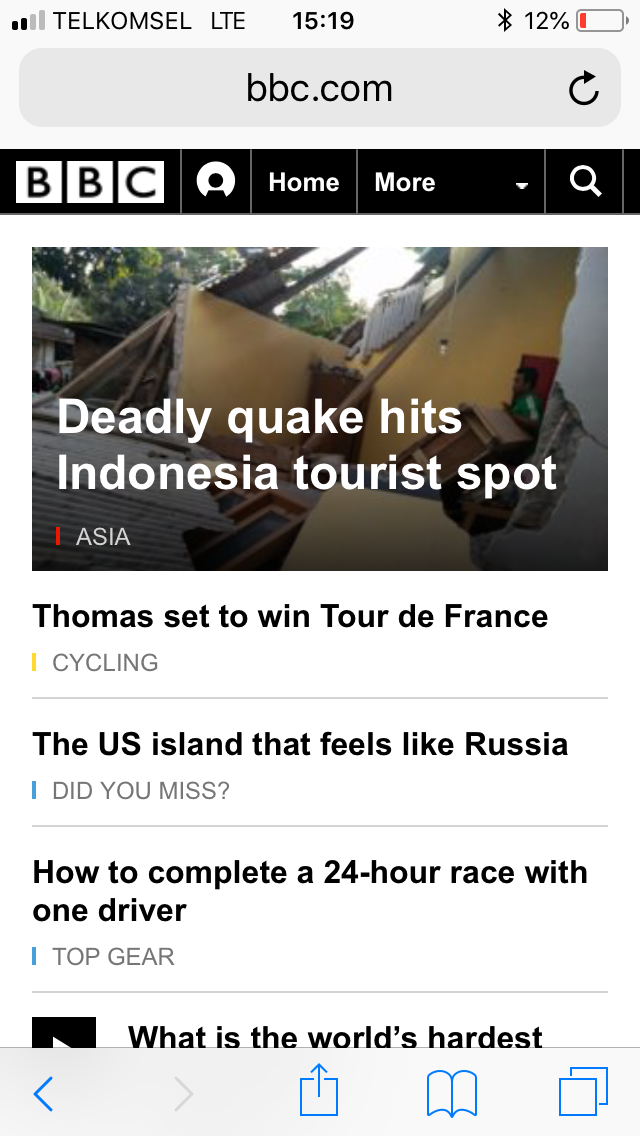
Task: Open The US island that feels like Russia
Action: point(300,744)
